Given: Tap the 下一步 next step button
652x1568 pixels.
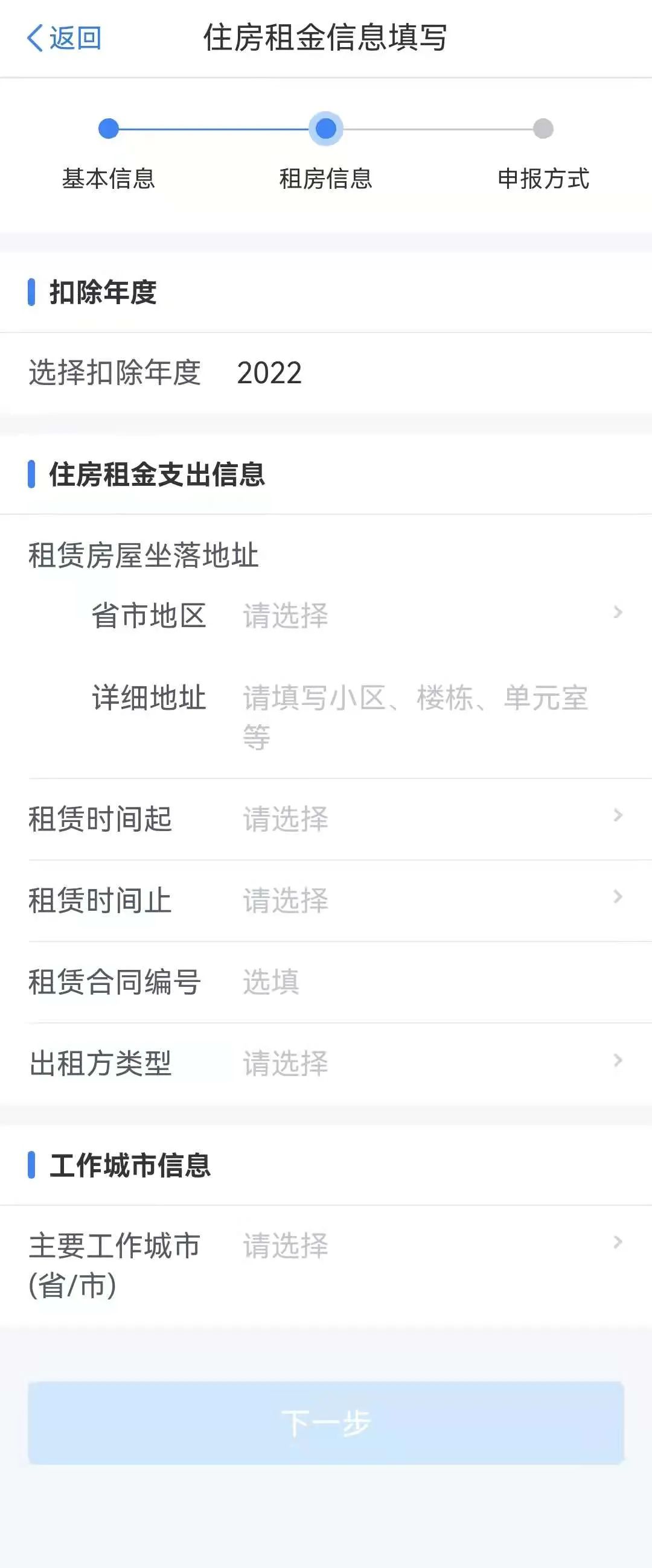Looking at the screenshot, I should click(x=325, y=1423).
